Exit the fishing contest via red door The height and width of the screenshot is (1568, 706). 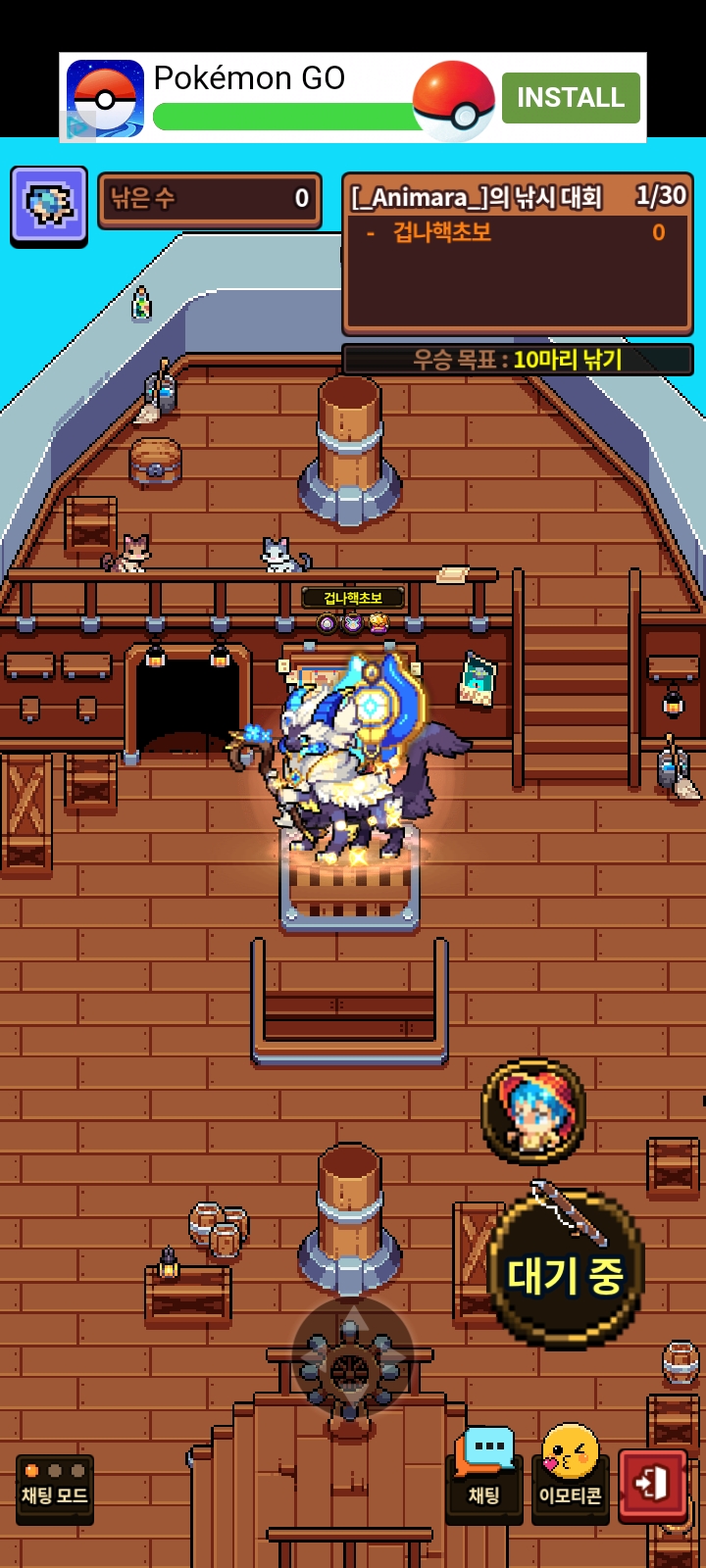[652, 1485]
